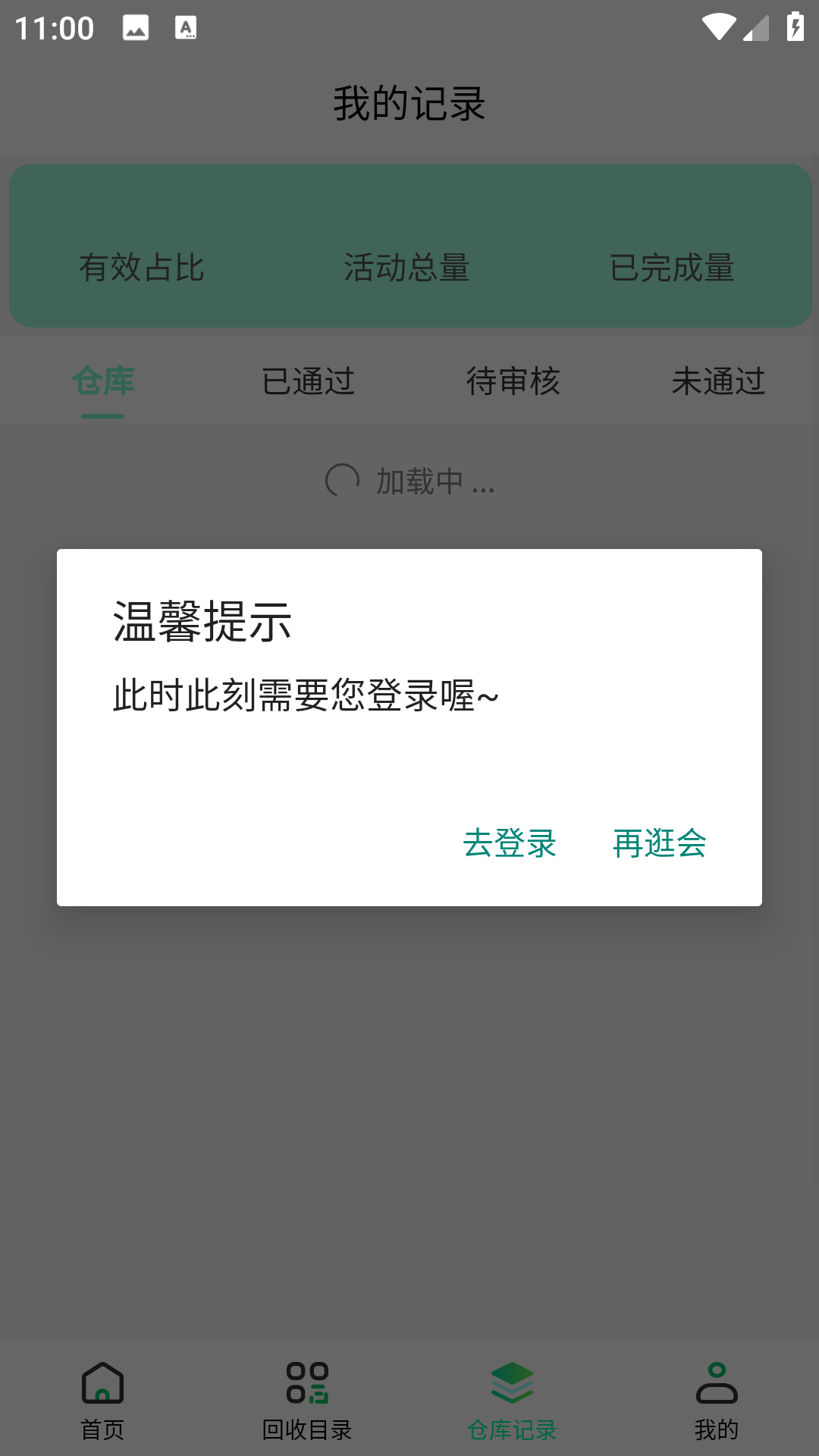Tap the keyboard notification icon
819x1456 pixels.
coord(186,26)
